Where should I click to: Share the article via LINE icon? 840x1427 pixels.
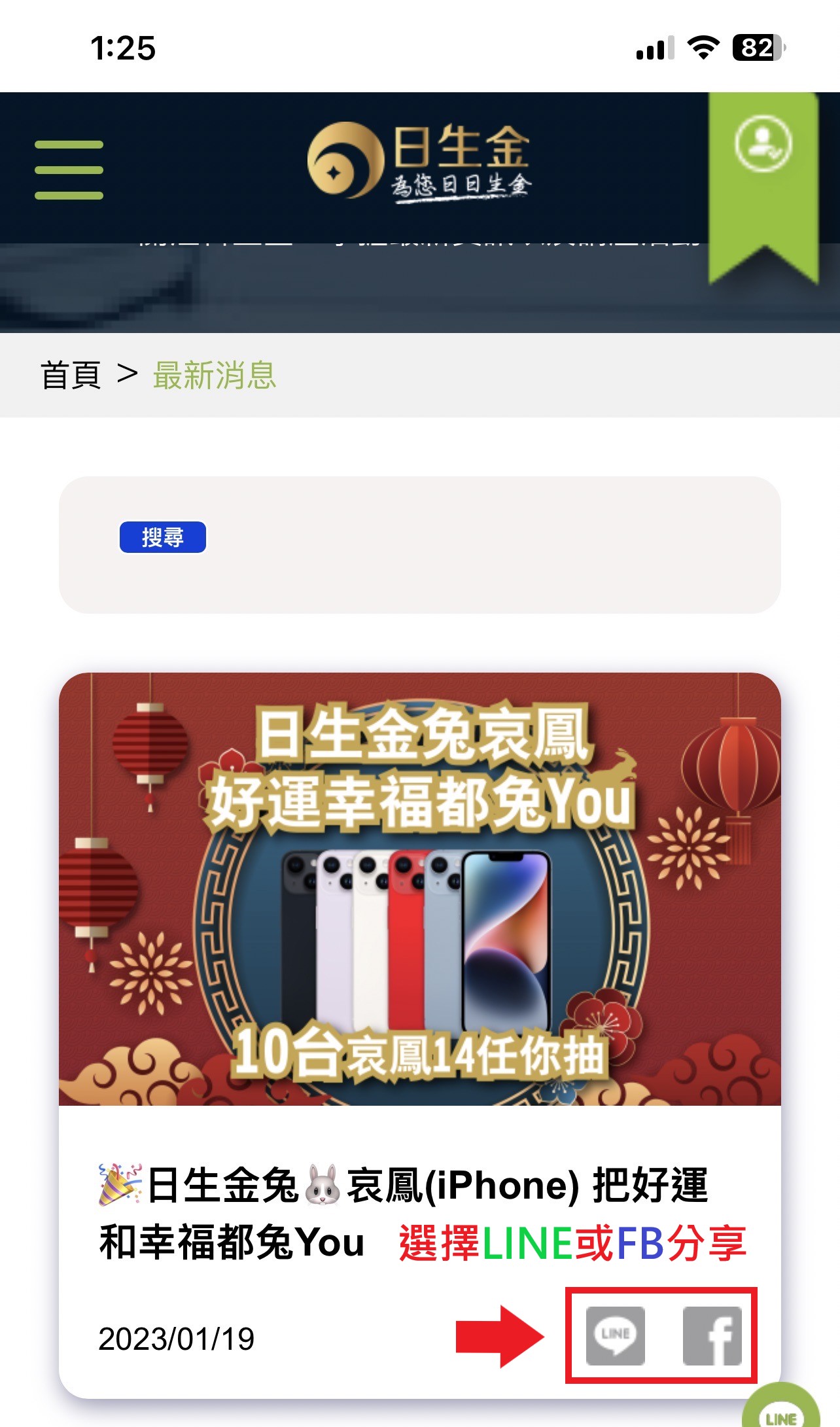(615, 1335)
